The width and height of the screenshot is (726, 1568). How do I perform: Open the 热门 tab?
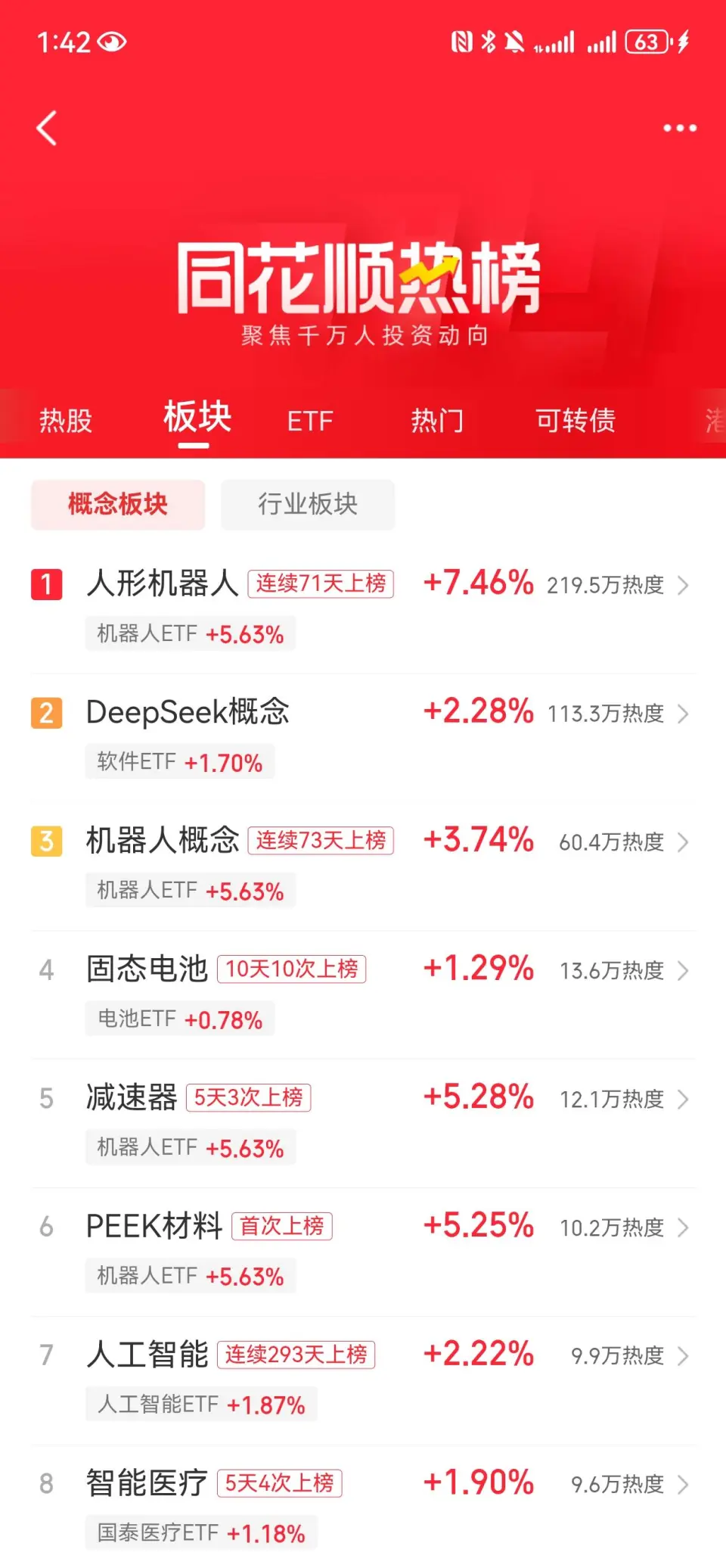(x=436, y=420)
